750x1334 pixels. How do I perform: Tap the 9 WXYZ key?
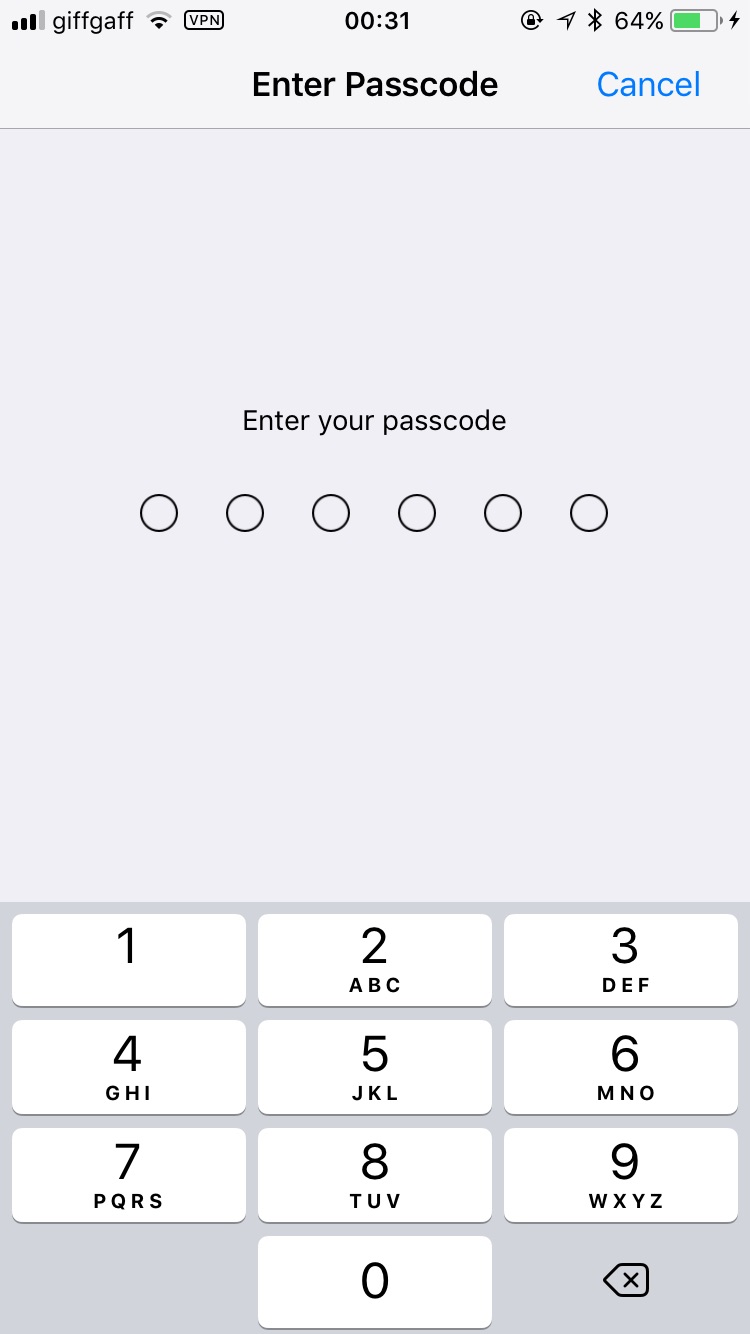point(621,1175)
